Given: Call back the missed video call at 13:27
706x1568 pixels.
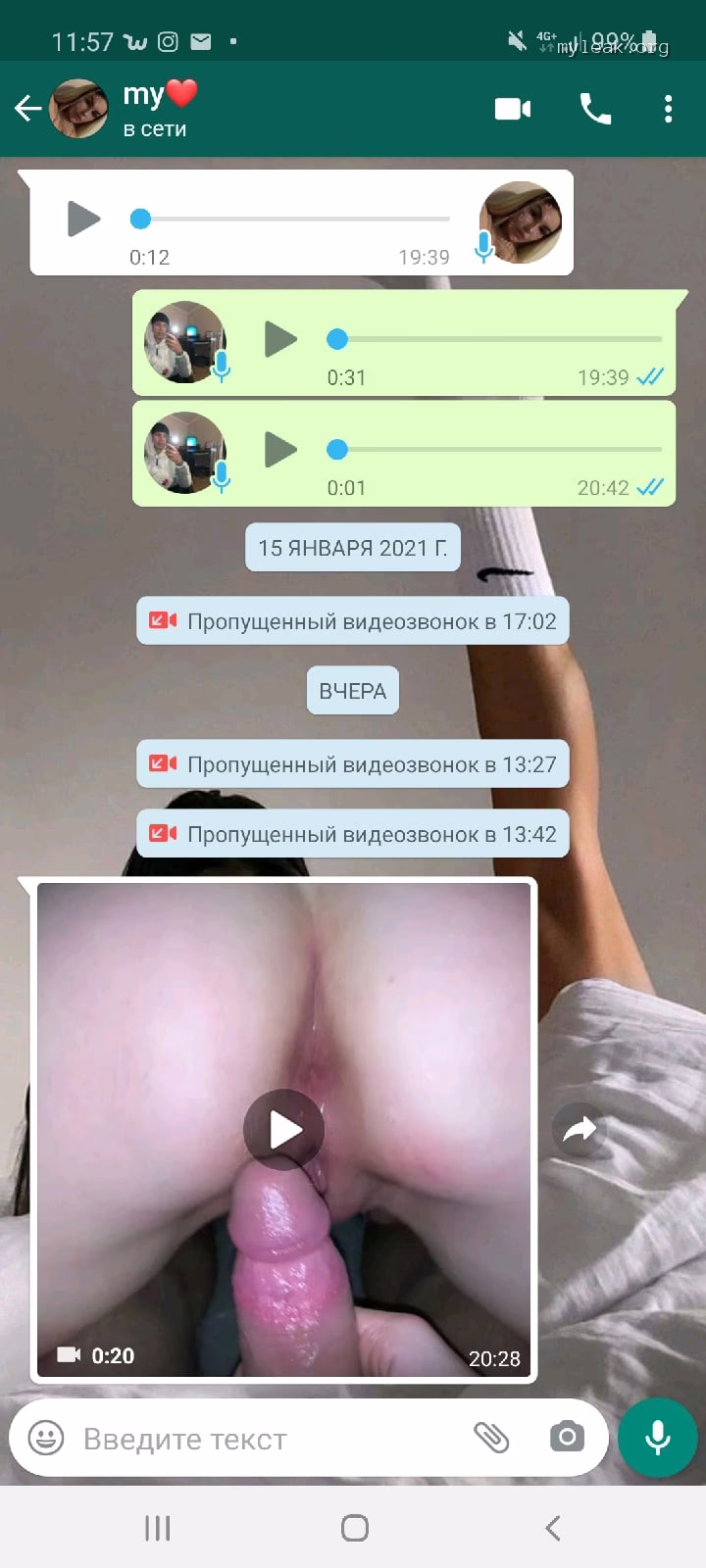Looking at the screenshot, I should 353,764.
